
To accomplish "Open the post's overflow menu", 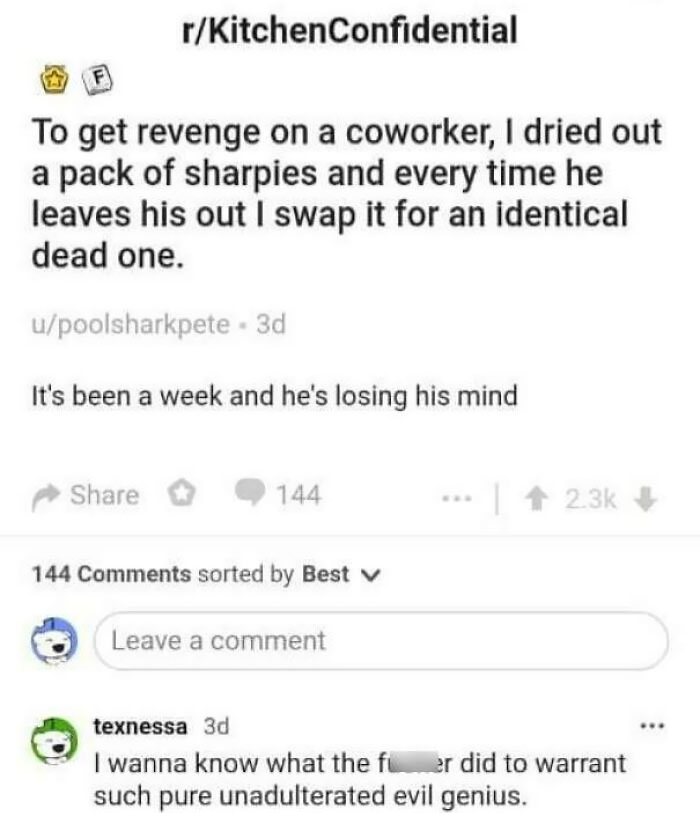I will click(457, 499).
